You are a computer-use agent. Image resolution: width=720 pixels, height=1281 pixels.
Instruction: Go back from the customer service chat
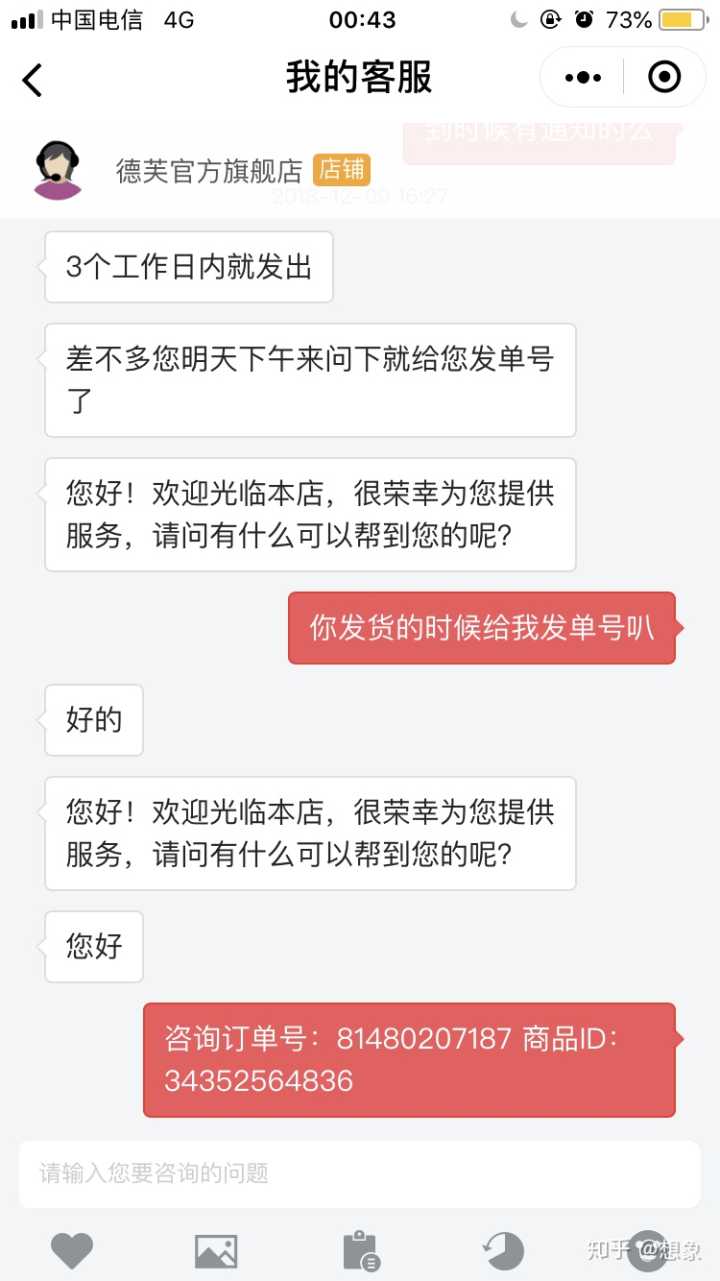33,79
